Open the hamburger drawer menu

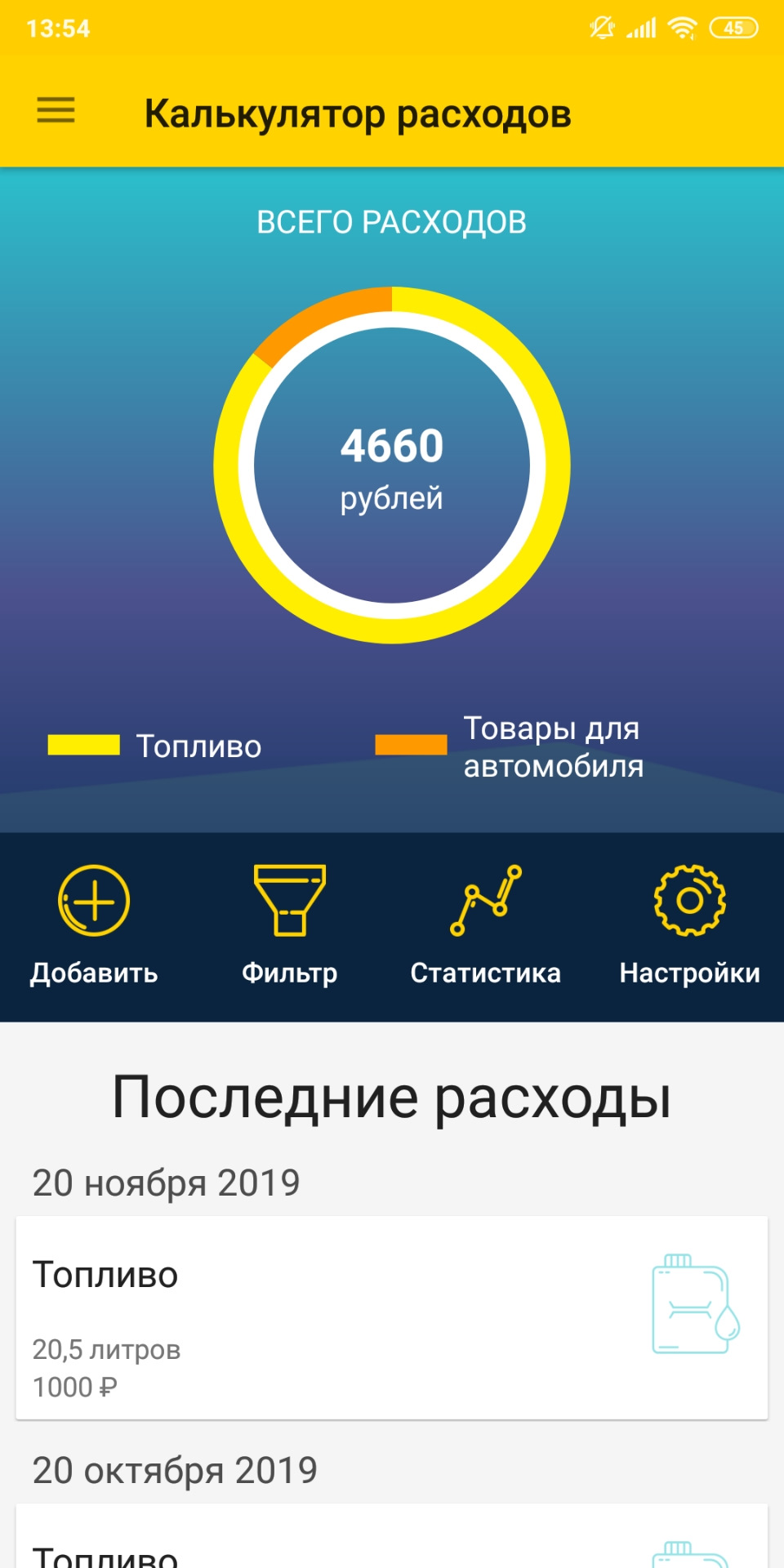[56, 110]
